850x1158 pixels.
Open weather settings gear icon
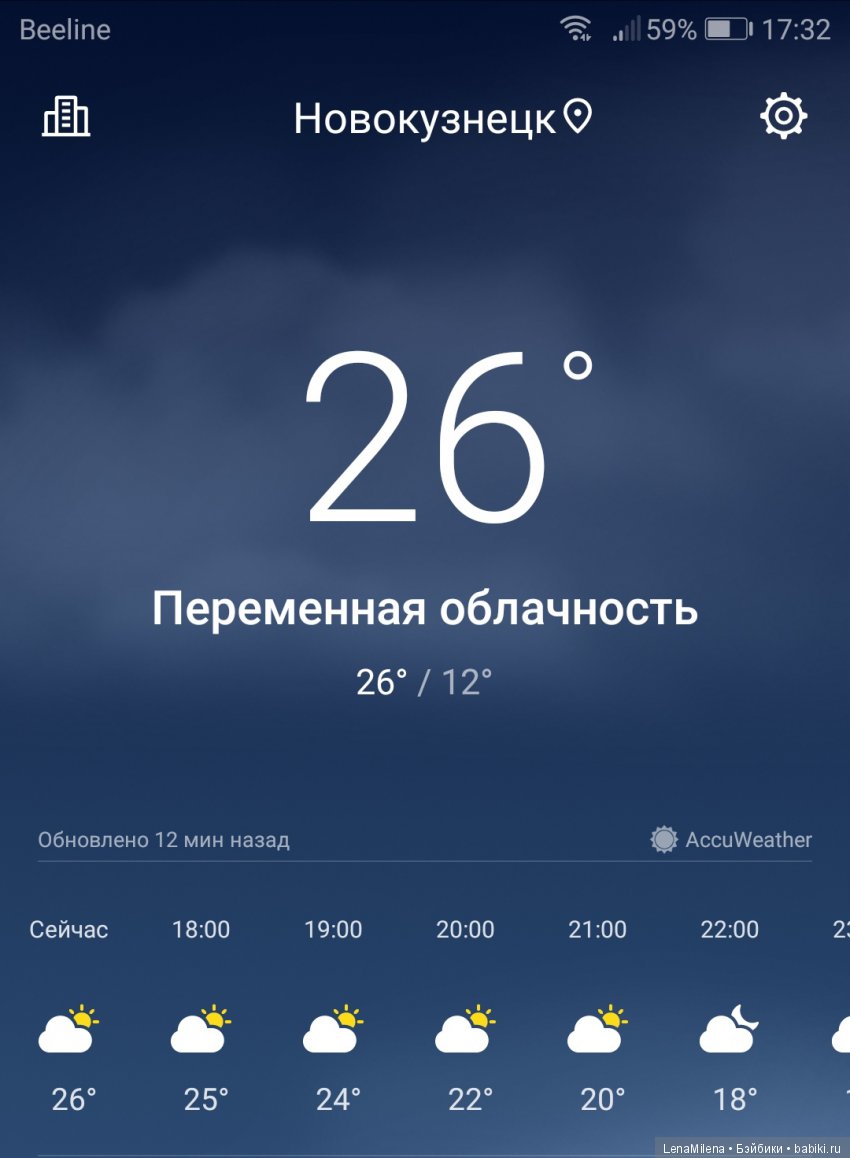[783, 117]
